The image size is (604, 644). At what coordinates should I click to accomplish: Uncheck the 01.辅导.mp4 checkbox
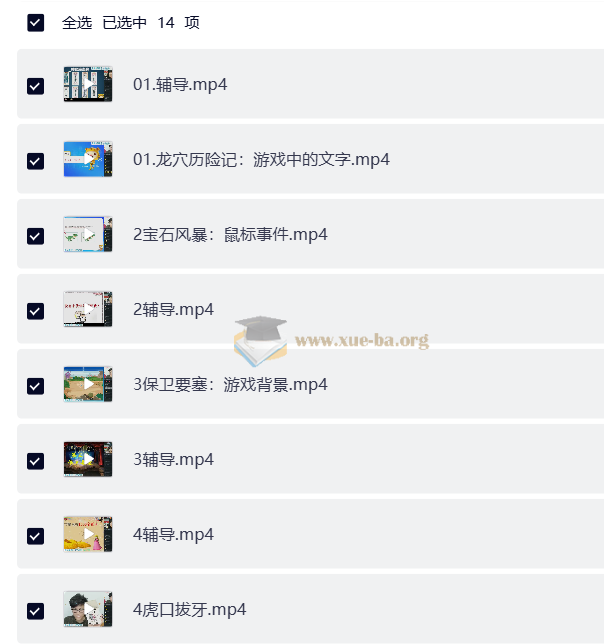(x=36, y=85)
